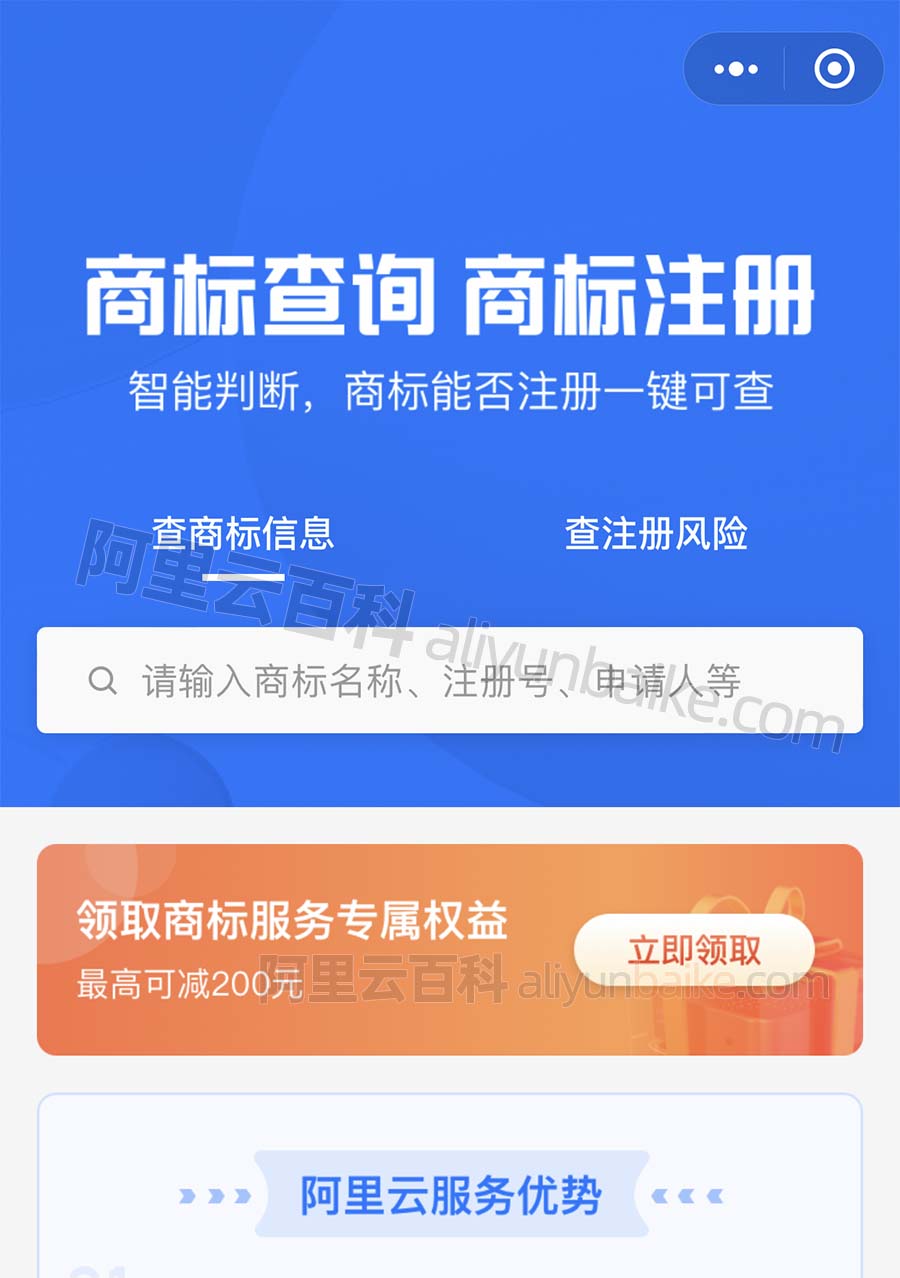This screenshot has width=900, height=1278.
Task: Switch to the 查注册风险 tab
Action: [x=656, y=534]
